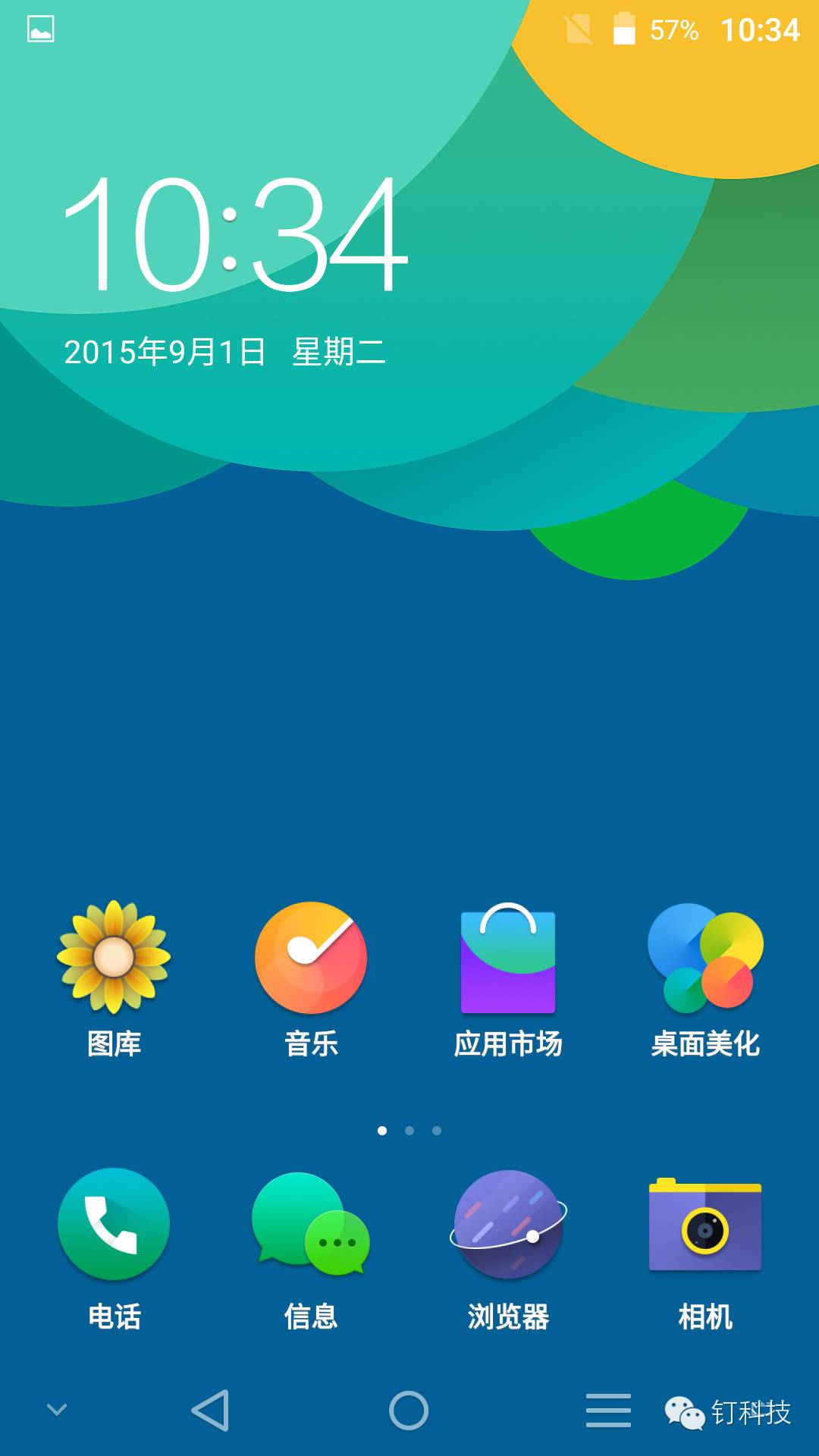Select the second home screen page dot
This screenshot has height=1456, width=819.
[x=409, y=1129]
